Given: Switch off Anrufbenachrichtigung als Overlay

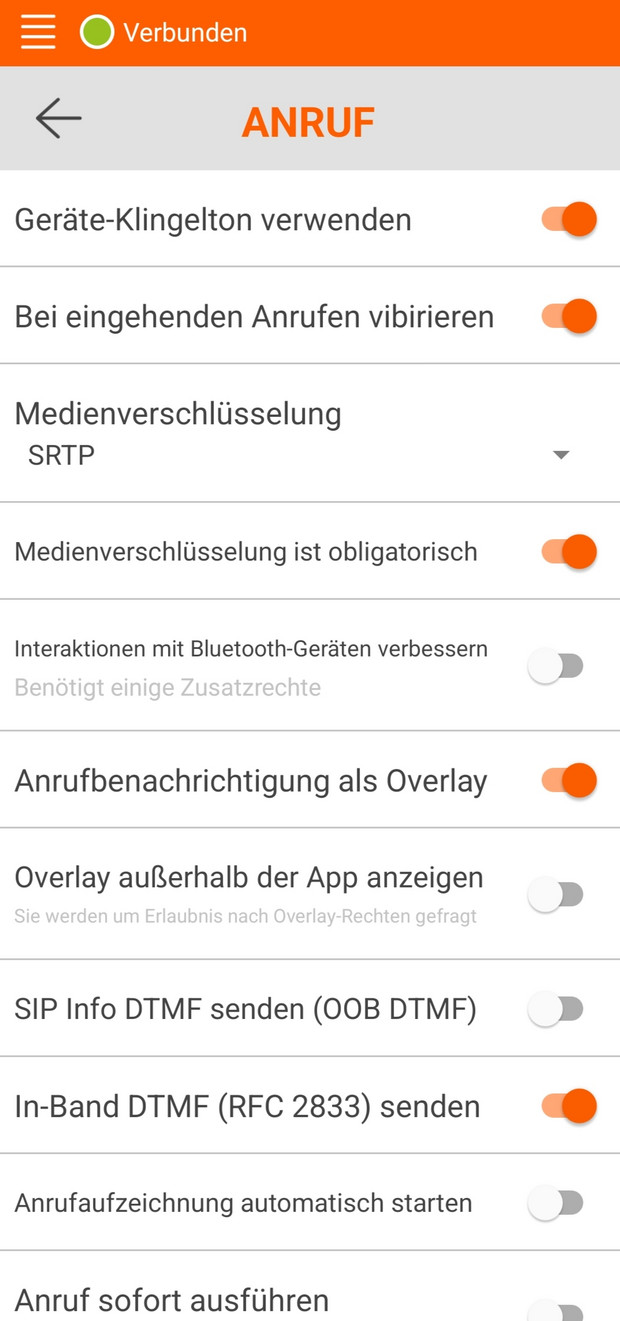Looking at the screenshot, I should point(568,781).
